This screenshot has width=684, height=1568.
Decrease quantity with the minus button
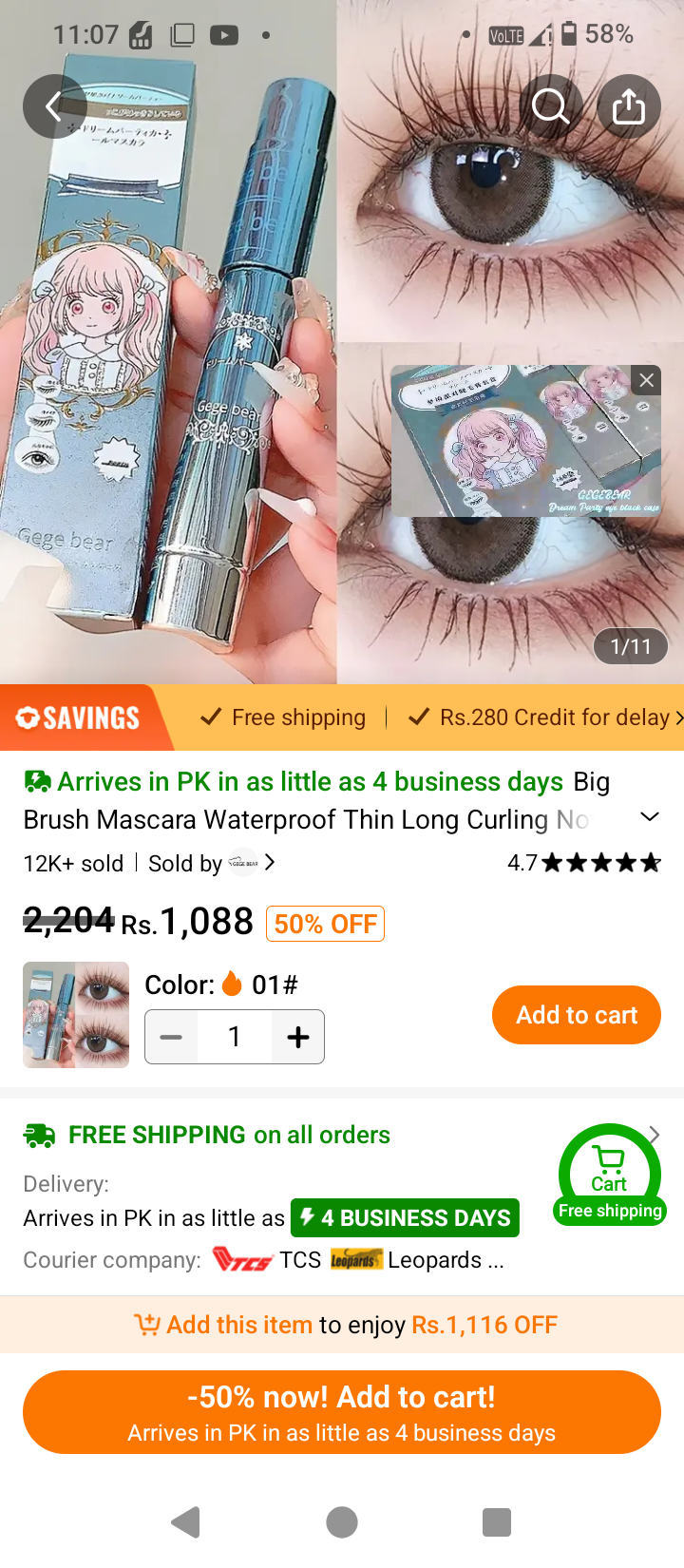(171, 1037)
